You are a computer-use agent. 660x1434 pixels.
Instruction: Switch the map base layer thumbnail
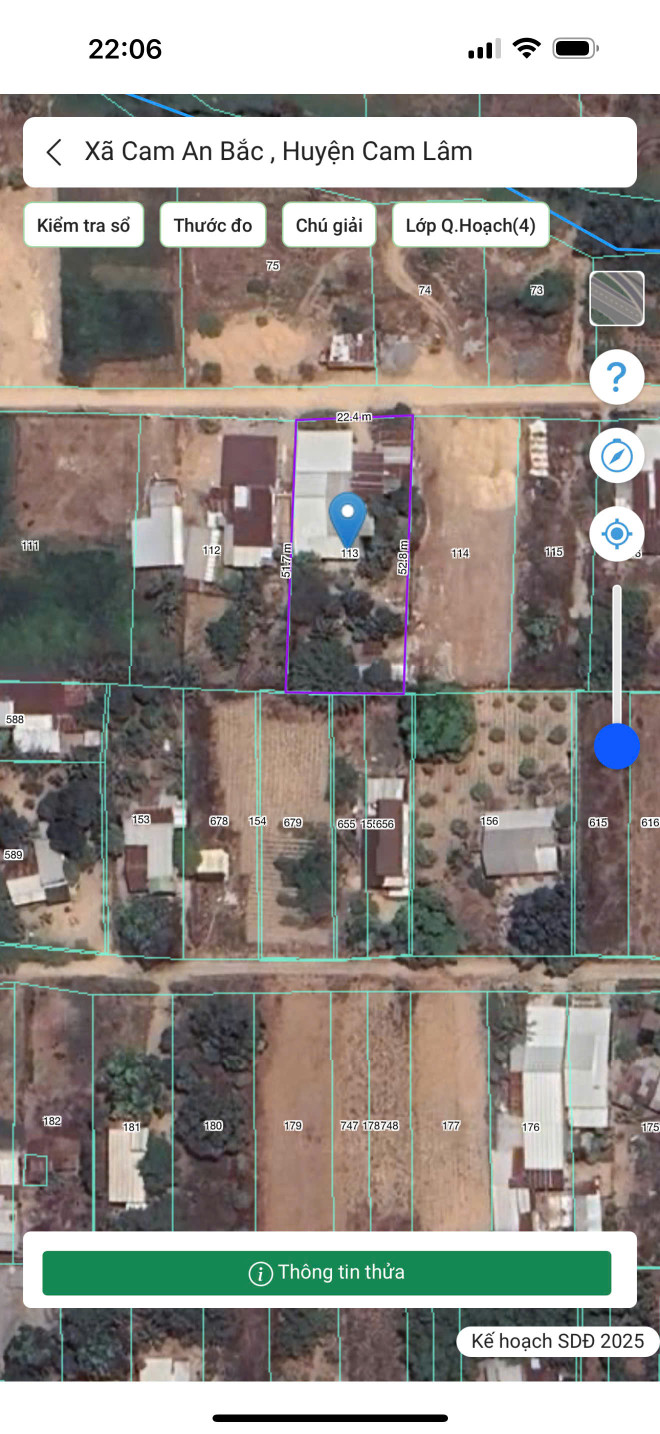click(x=617, y=299)
